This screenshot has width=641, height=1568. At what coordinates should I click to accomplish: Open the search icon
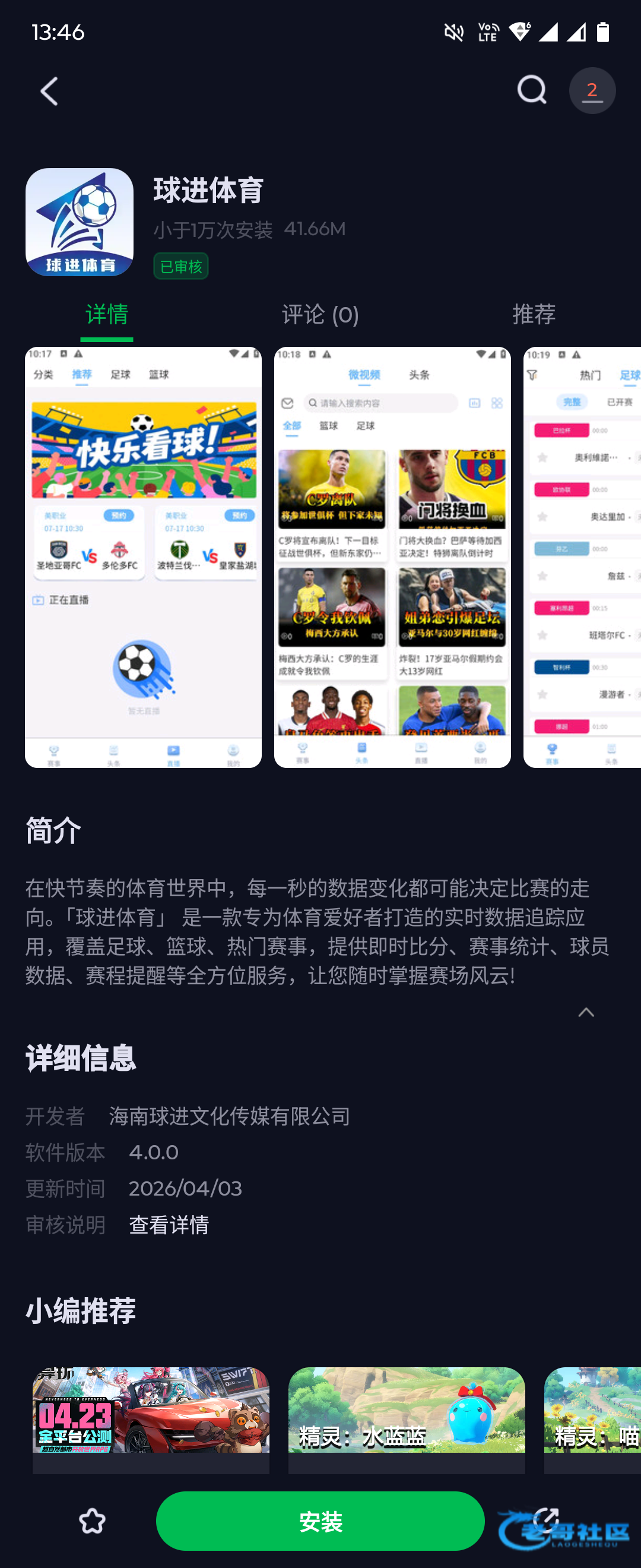[x=531, y=90]
